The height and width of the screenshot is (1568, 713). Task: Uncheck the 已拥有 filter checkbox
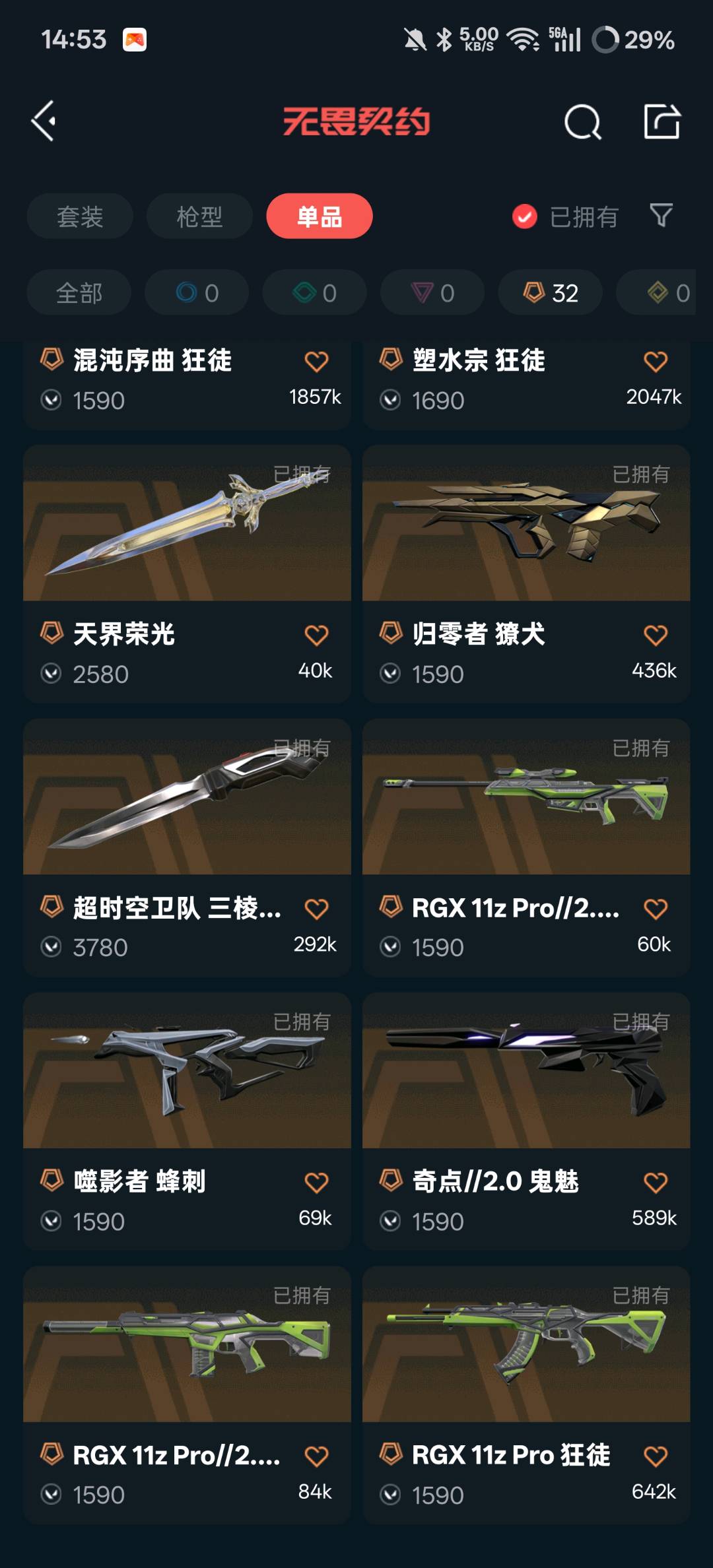525,216
